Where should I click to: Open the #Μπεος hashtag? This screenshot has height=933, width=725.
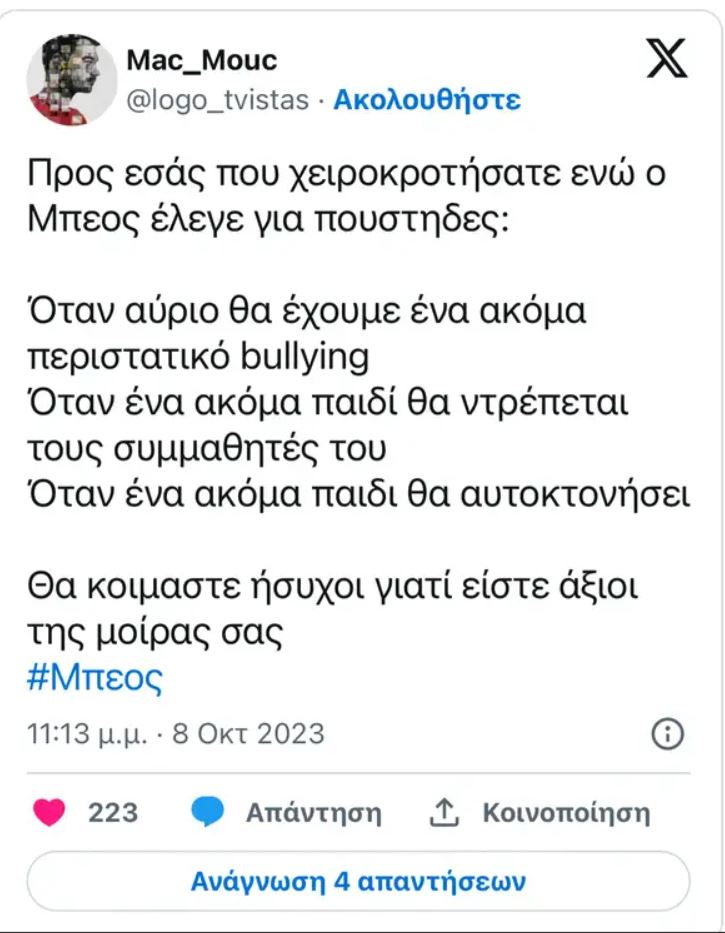91,678
